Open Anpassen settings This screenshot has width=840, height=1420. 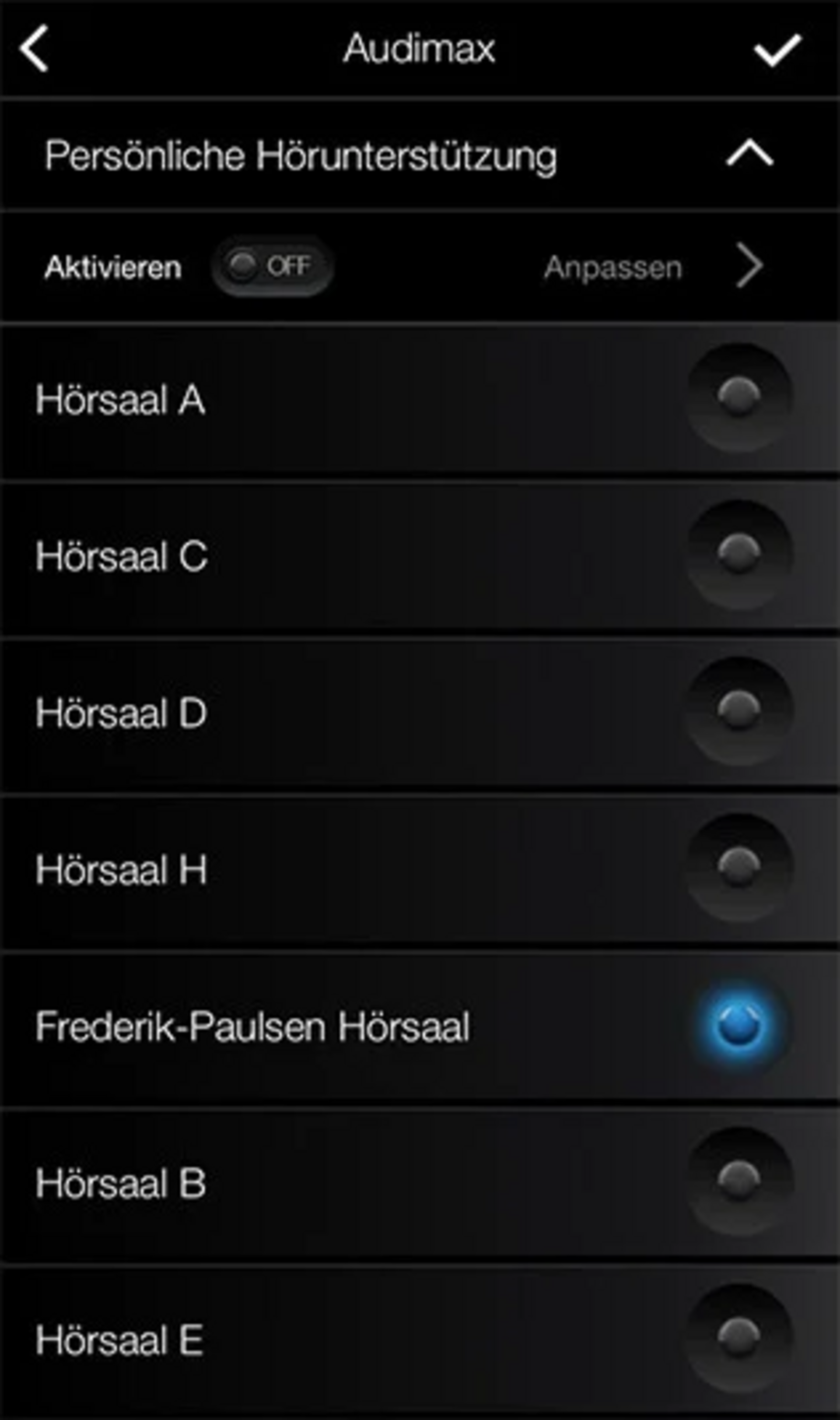pos(651,267)
